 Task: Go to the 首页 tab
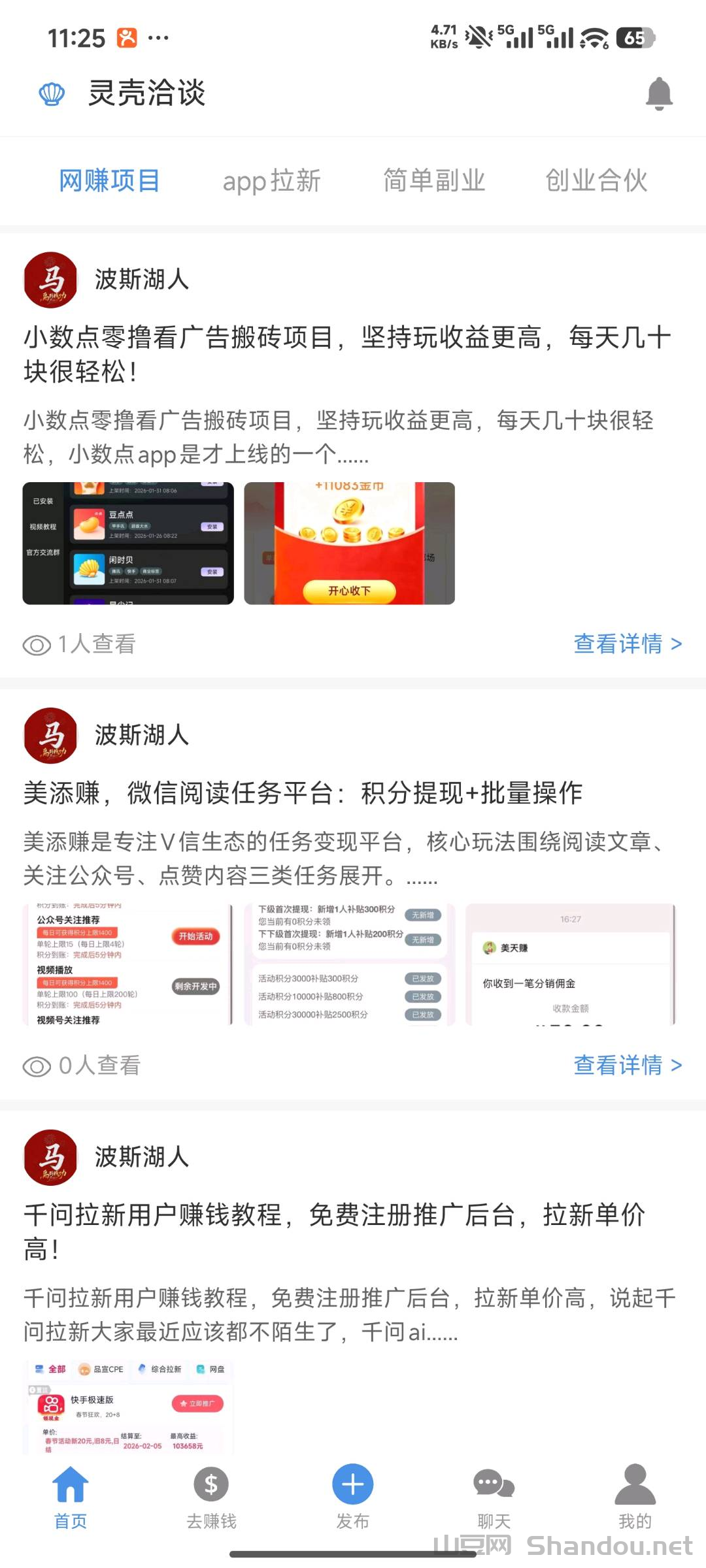pos(71,1497)
